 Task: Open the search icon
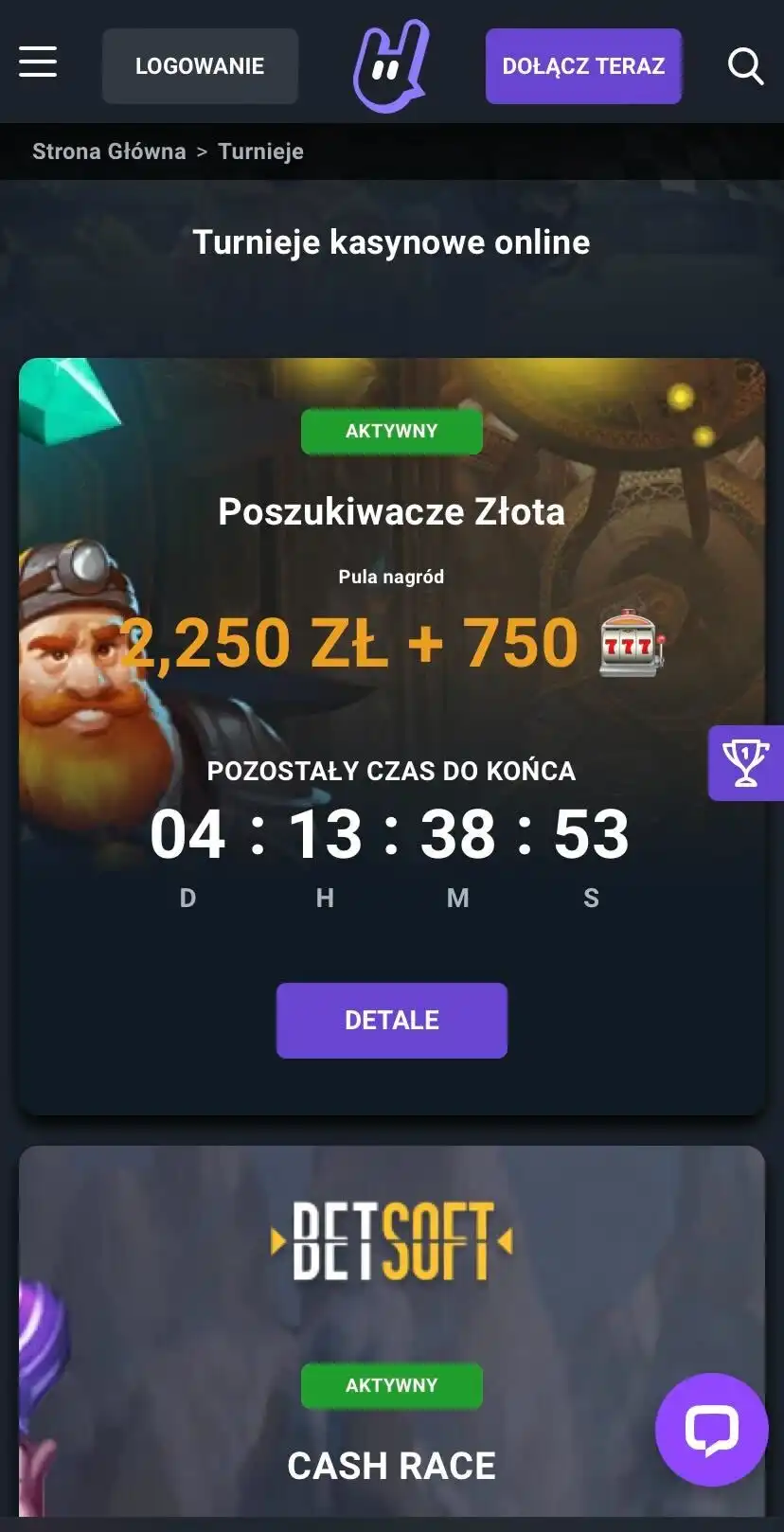click(x=745, y=66)
